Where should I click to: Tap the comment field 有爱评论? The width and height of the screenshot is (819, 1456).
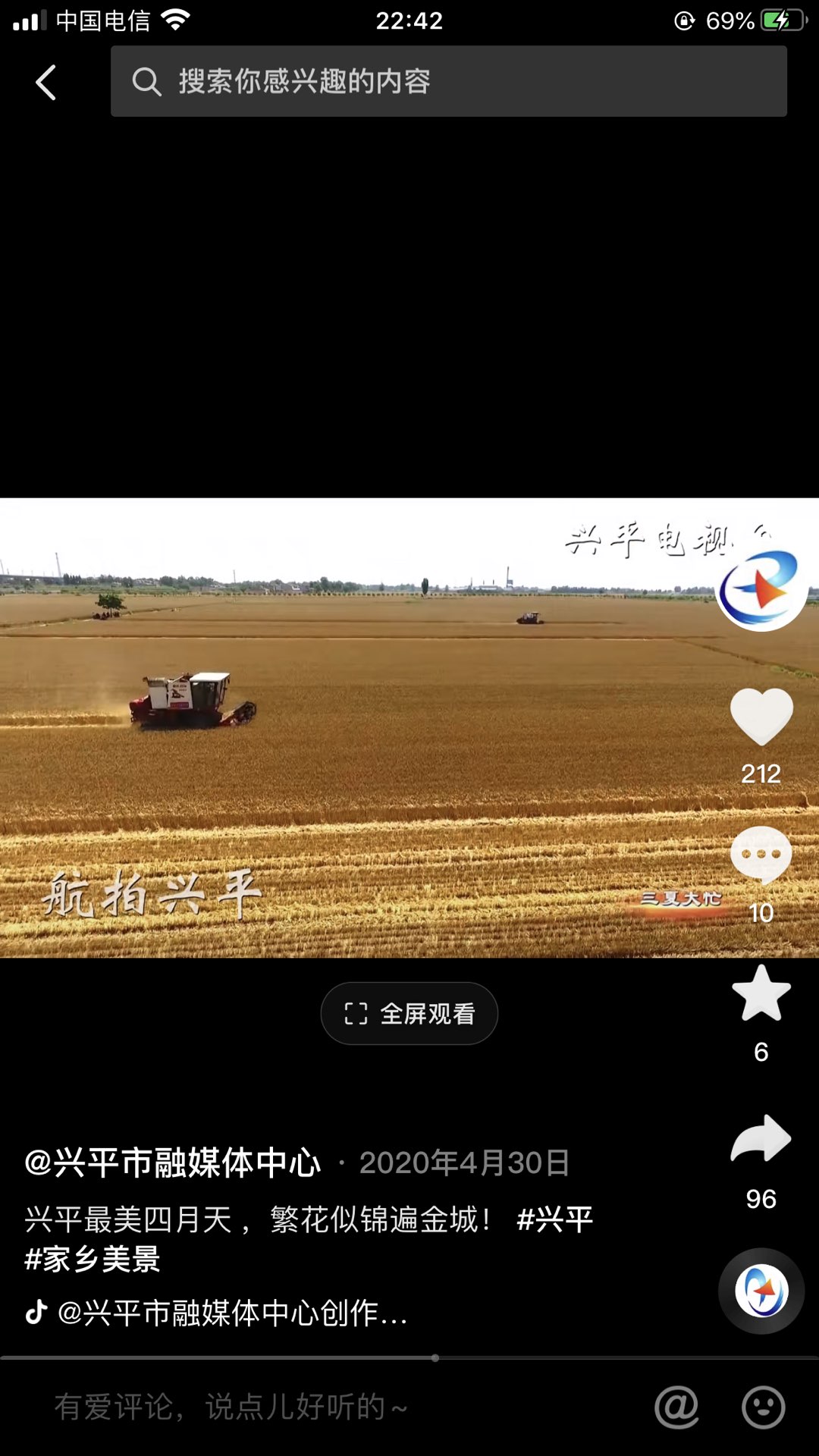click(x=231, y=1407)
